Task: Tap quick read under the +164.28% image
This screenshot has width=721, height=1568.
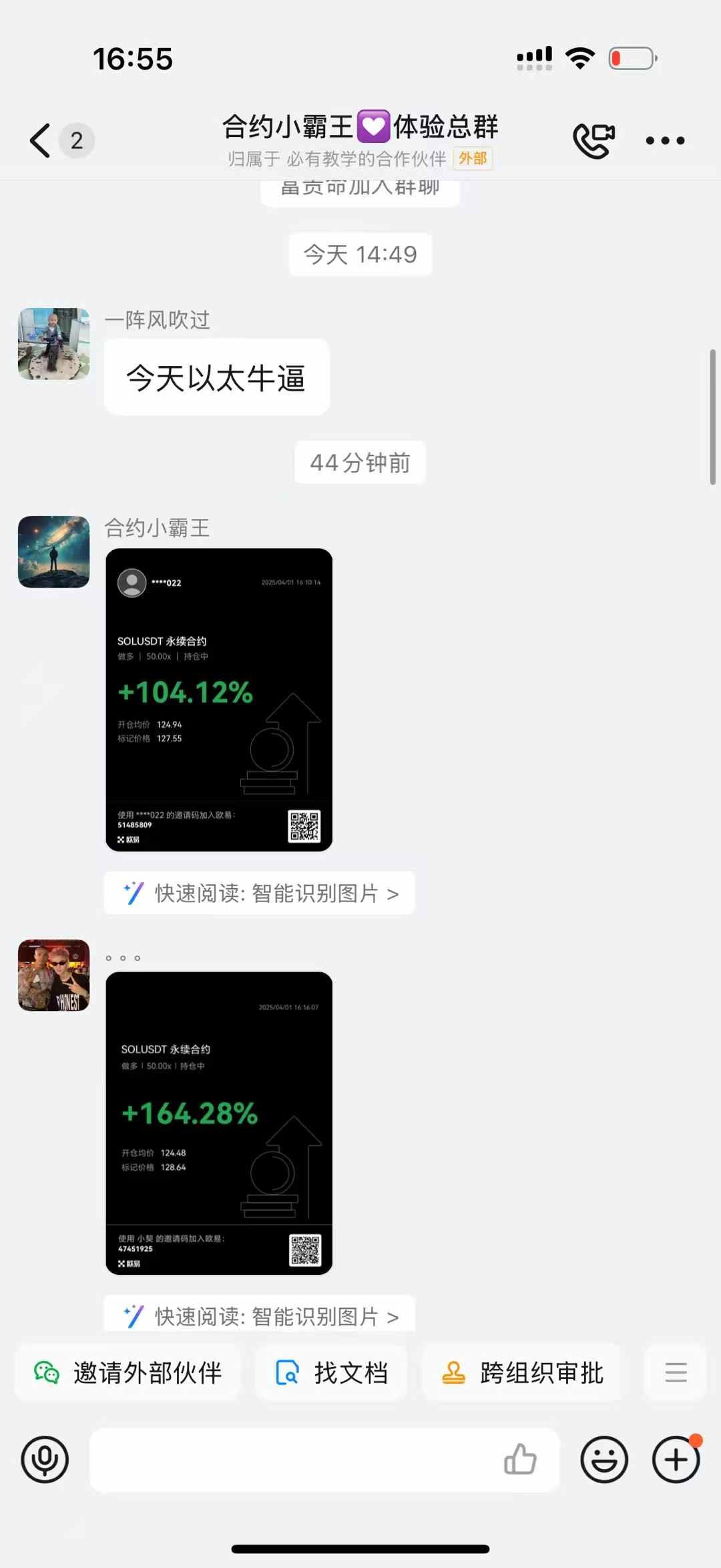Action: click(x=260, y=1316)
